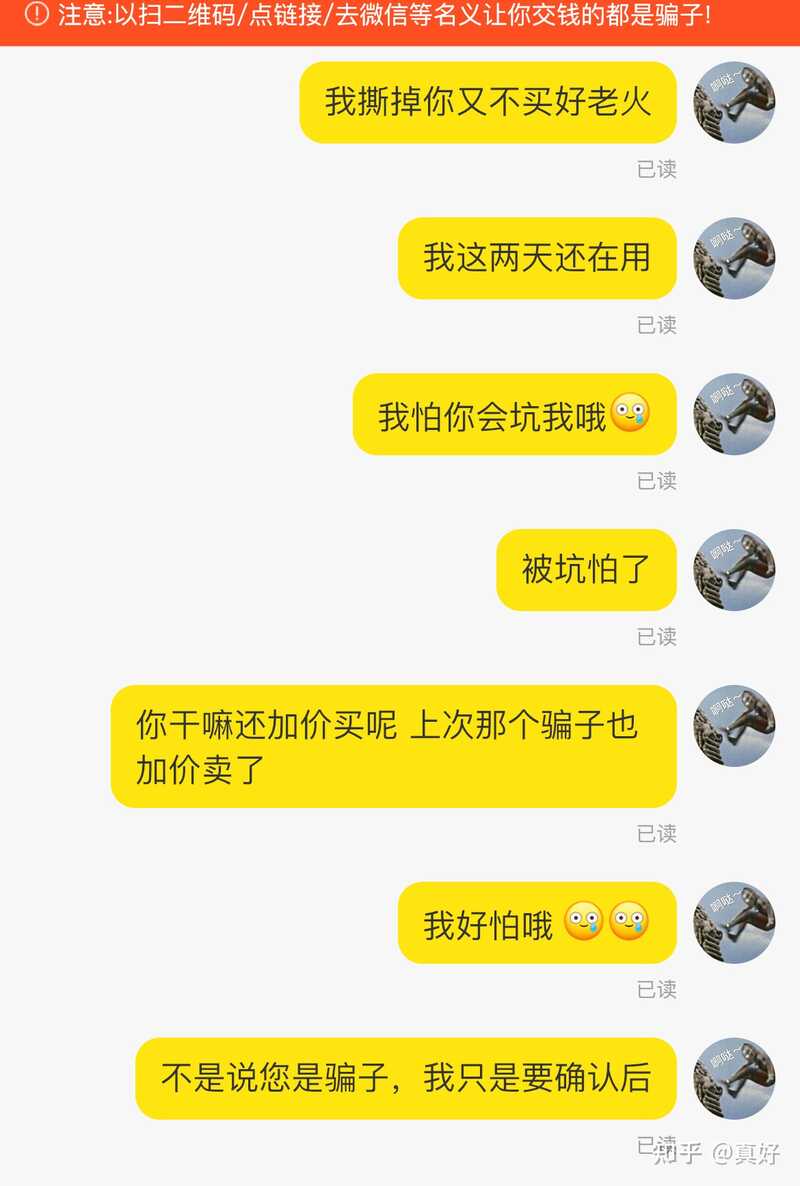The width and height of the screenshot is (800, 1186).
Task: Select the avatar next to "被坑怕了"
Action: (x=734, y=570)
